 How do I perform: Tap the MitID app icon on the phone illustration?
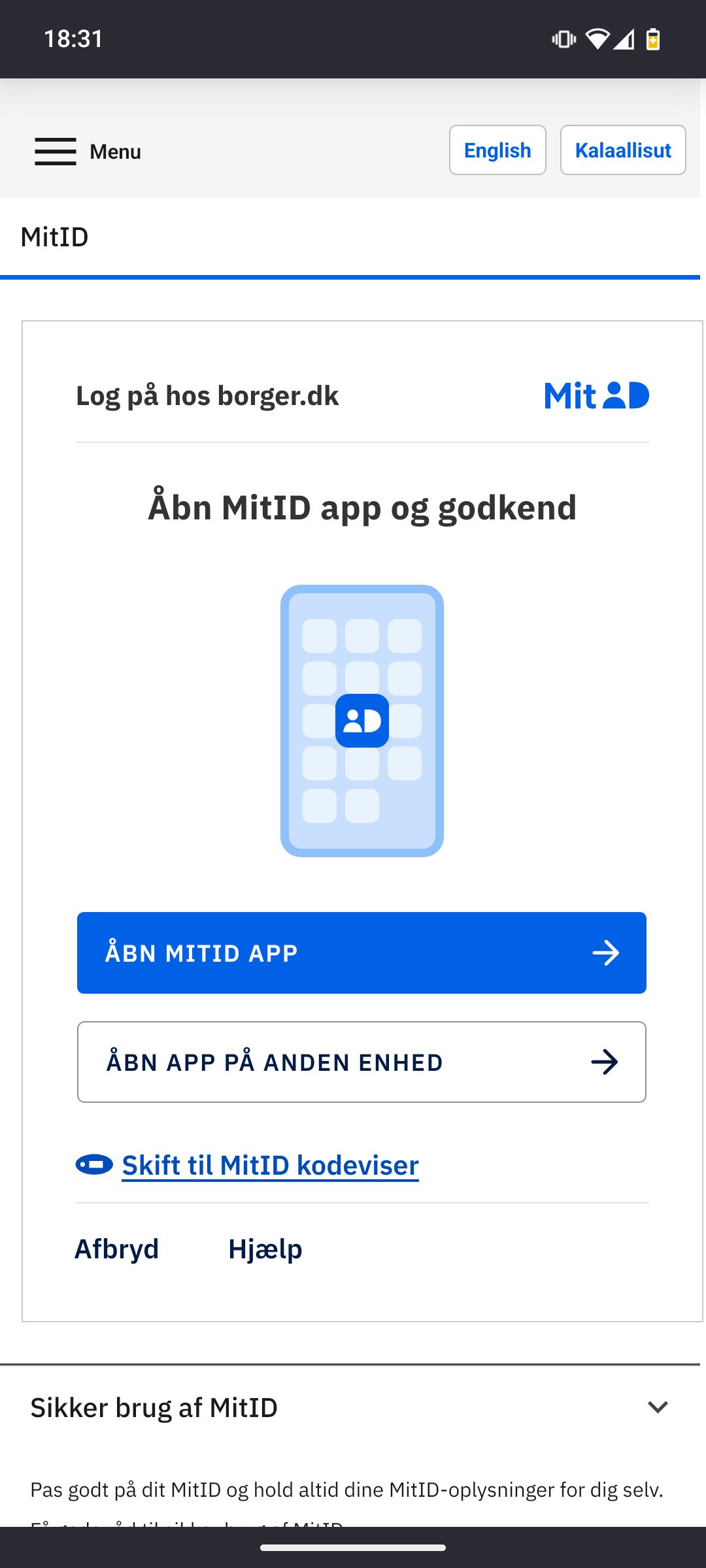pos(361,721)
